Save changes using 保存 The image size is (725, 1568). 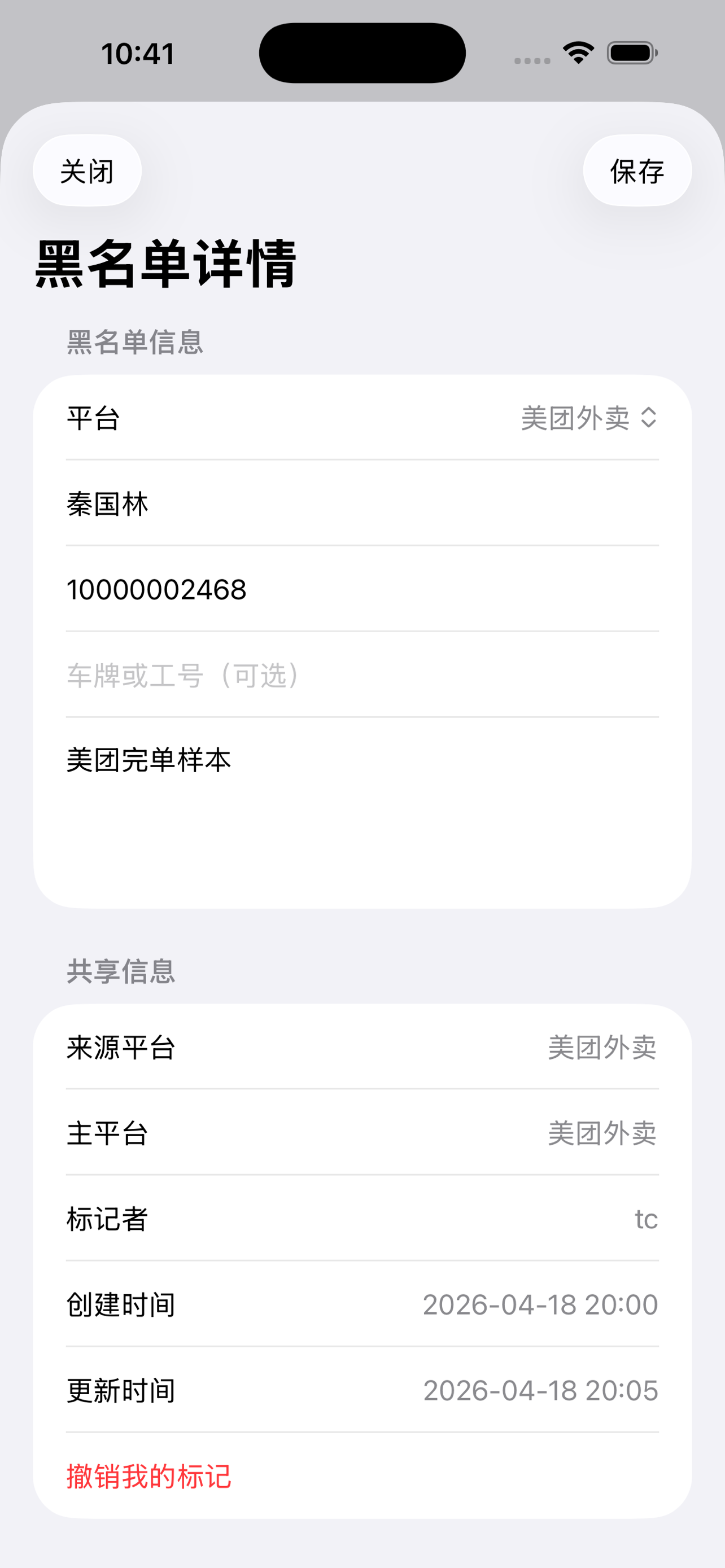637,172
